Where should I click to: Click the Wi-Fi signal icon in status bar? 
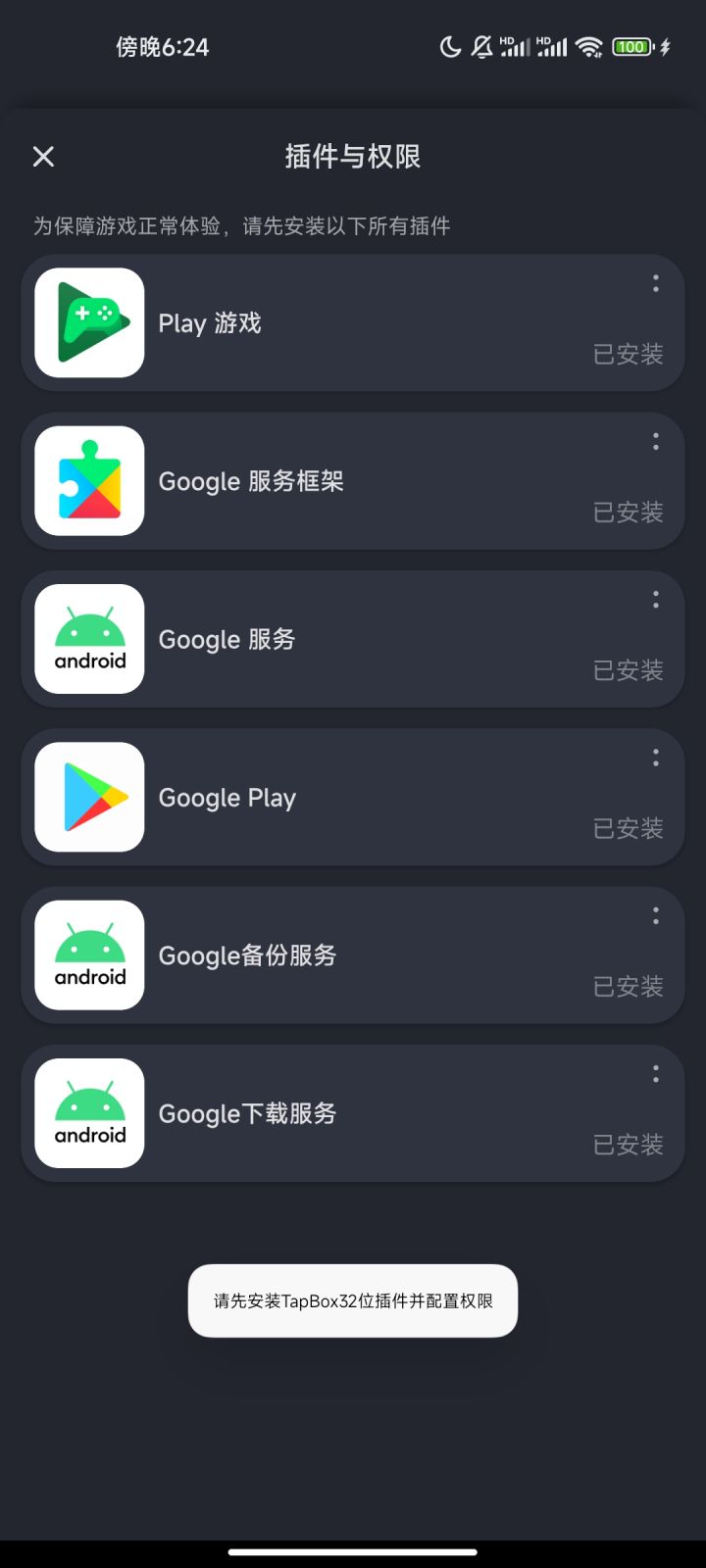589,46
